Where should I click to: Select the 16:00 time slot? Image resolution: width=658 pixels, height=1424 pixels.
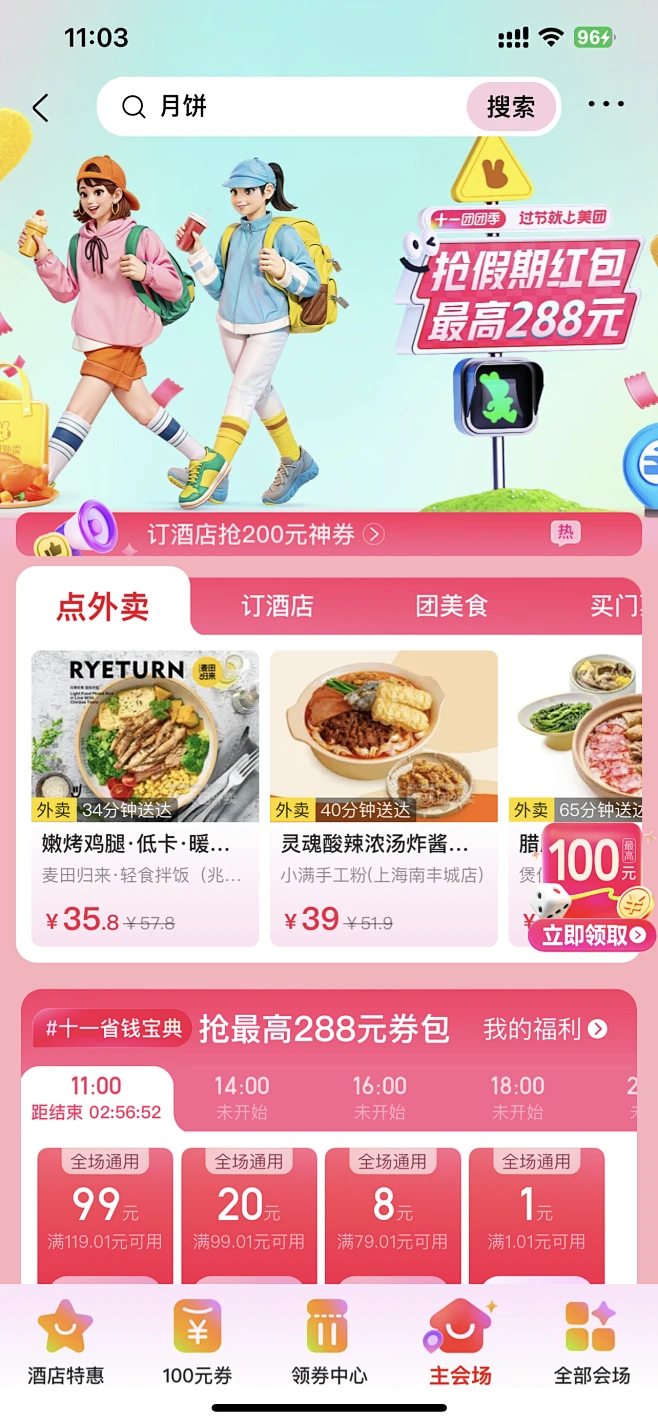point(379,1097)
